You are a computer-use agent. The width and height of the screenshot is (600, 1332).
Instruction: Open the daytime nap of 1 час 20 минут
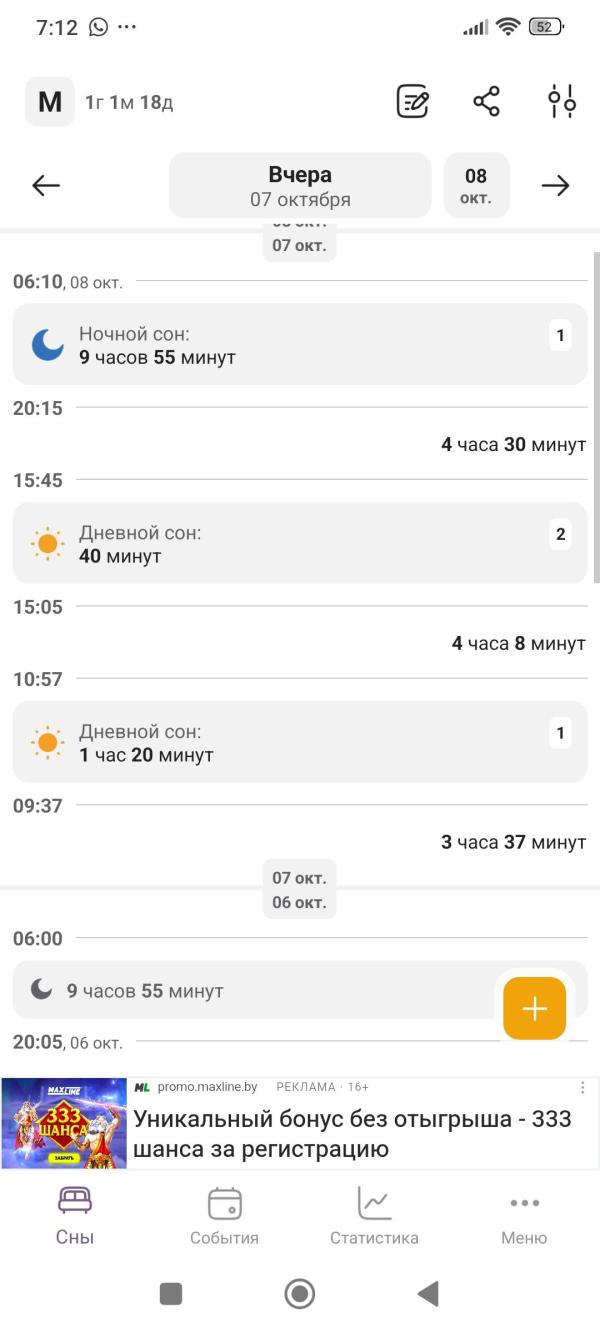(x=300, y=742)
